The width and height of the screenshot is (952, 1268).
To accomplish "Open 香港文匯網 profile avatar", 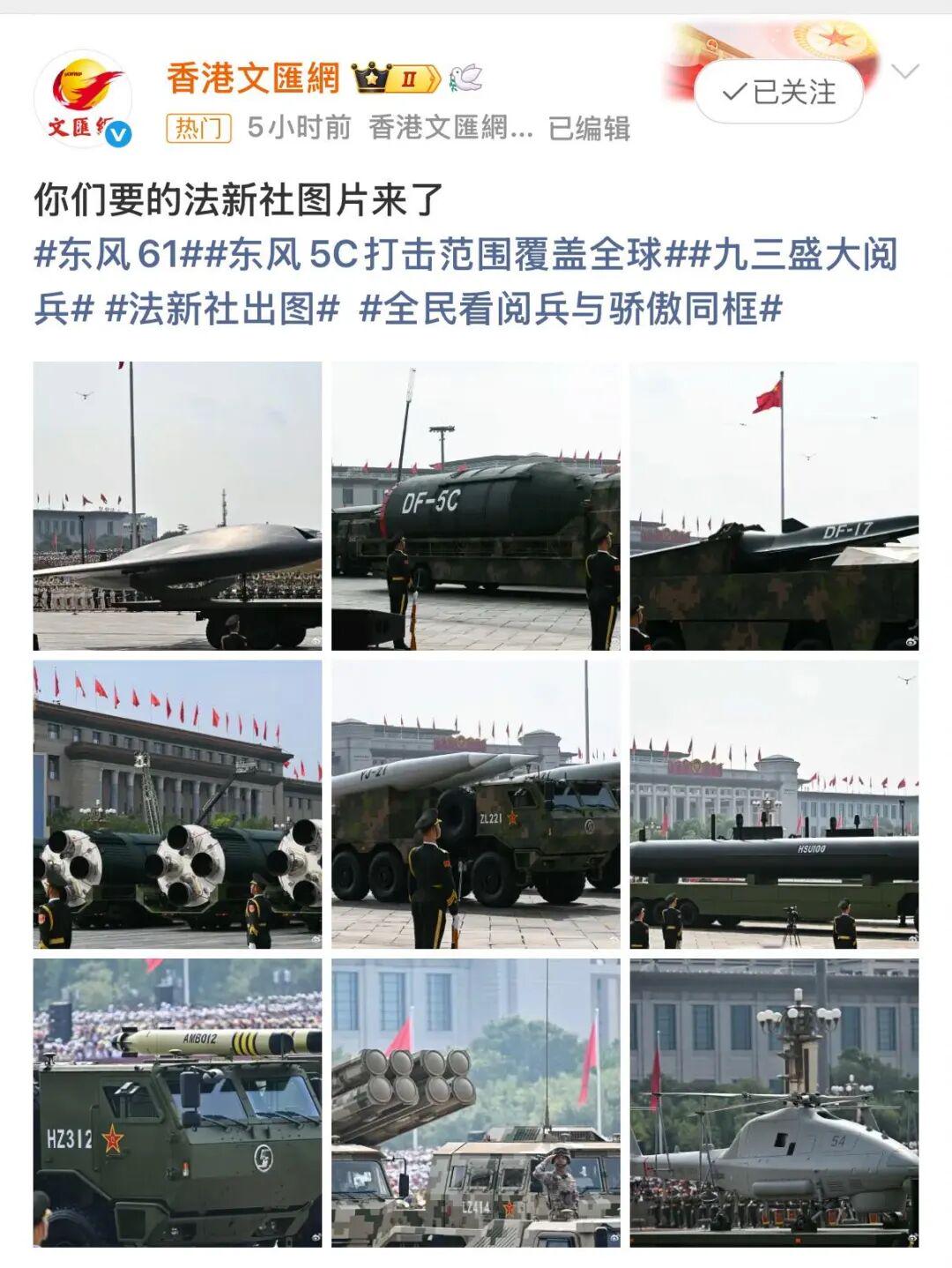I will point(83,99).
